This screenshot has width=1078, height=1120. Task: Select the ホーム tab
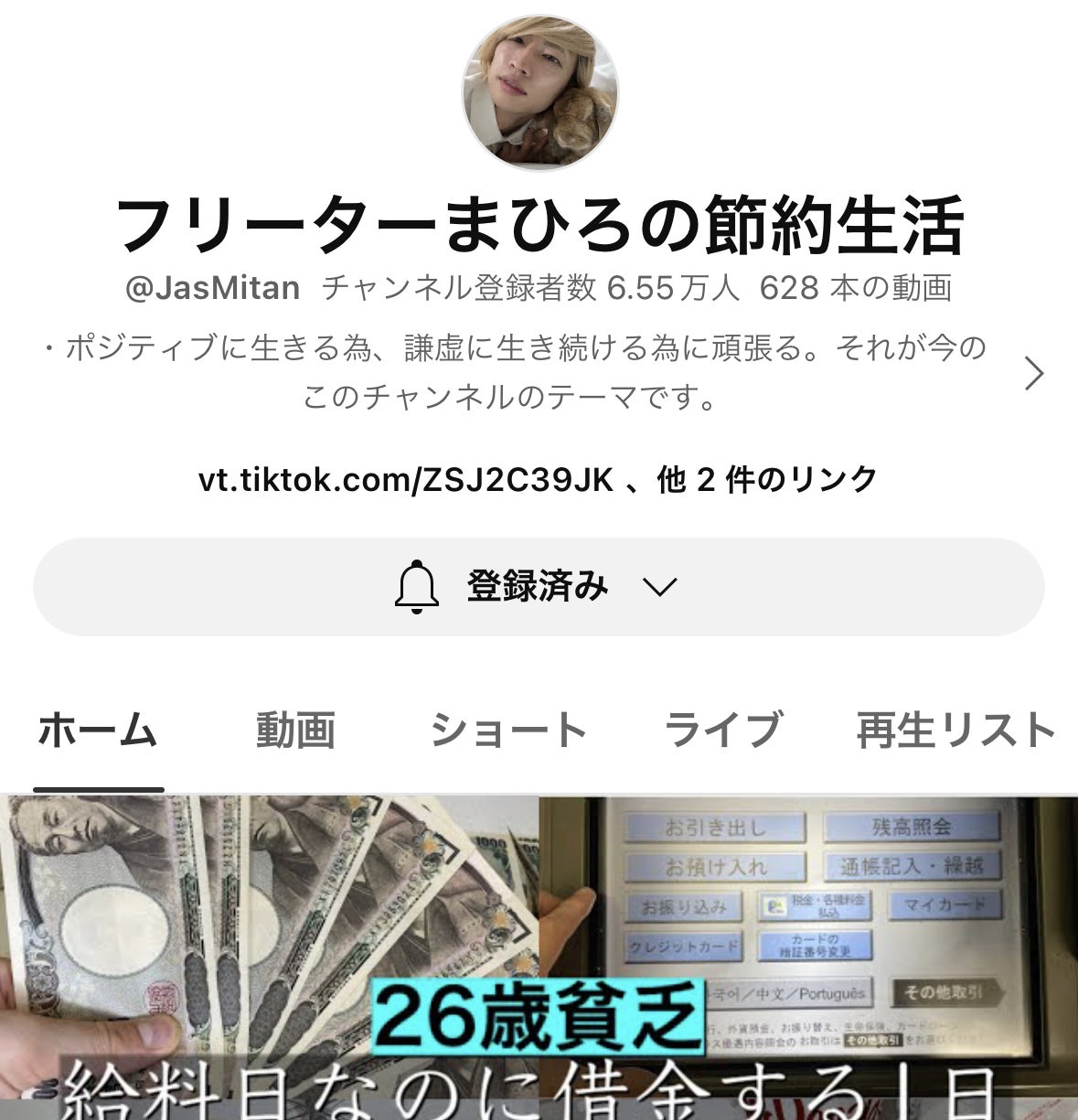click(x=98, y=731)
